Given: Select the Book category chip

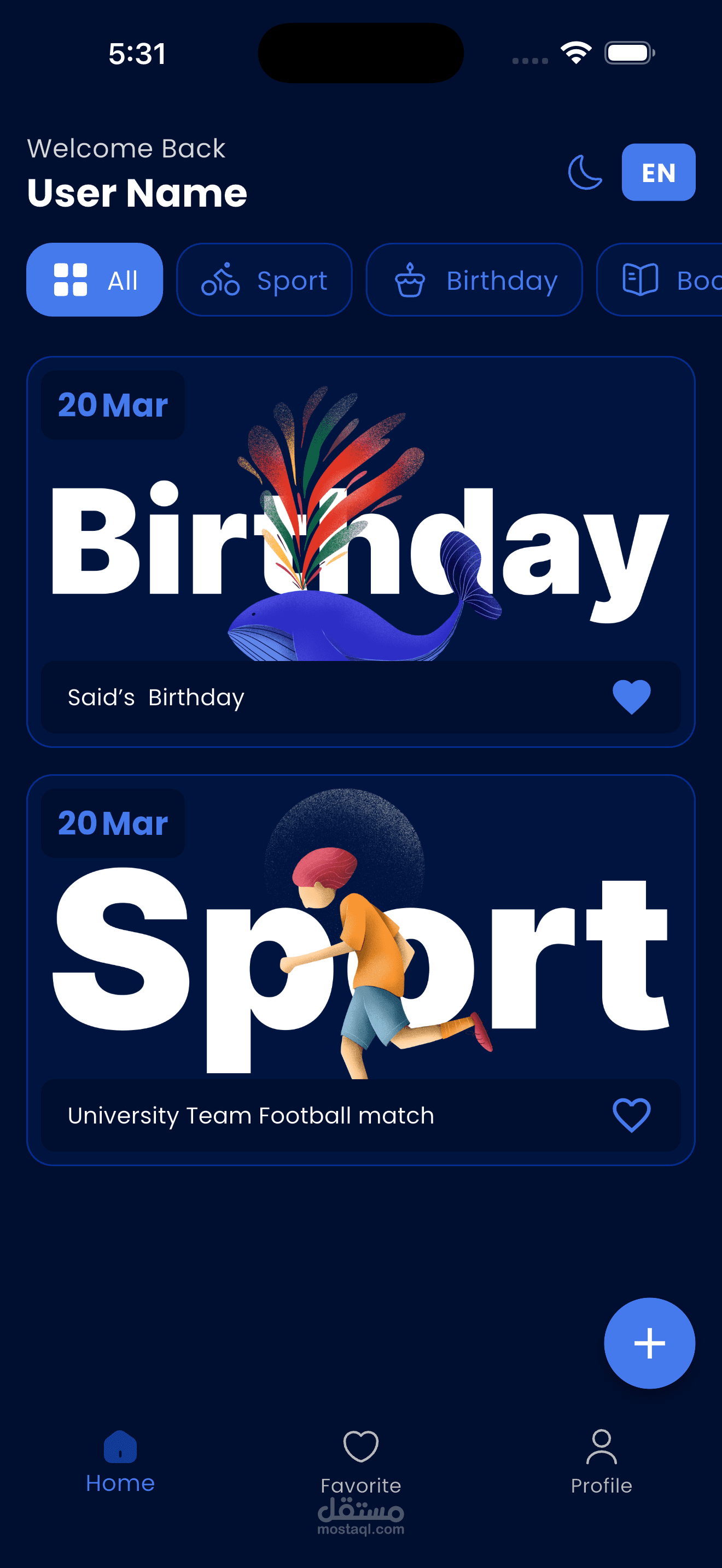Looking at the screenshot, I should pyautogui.click(x=659, y=280).
